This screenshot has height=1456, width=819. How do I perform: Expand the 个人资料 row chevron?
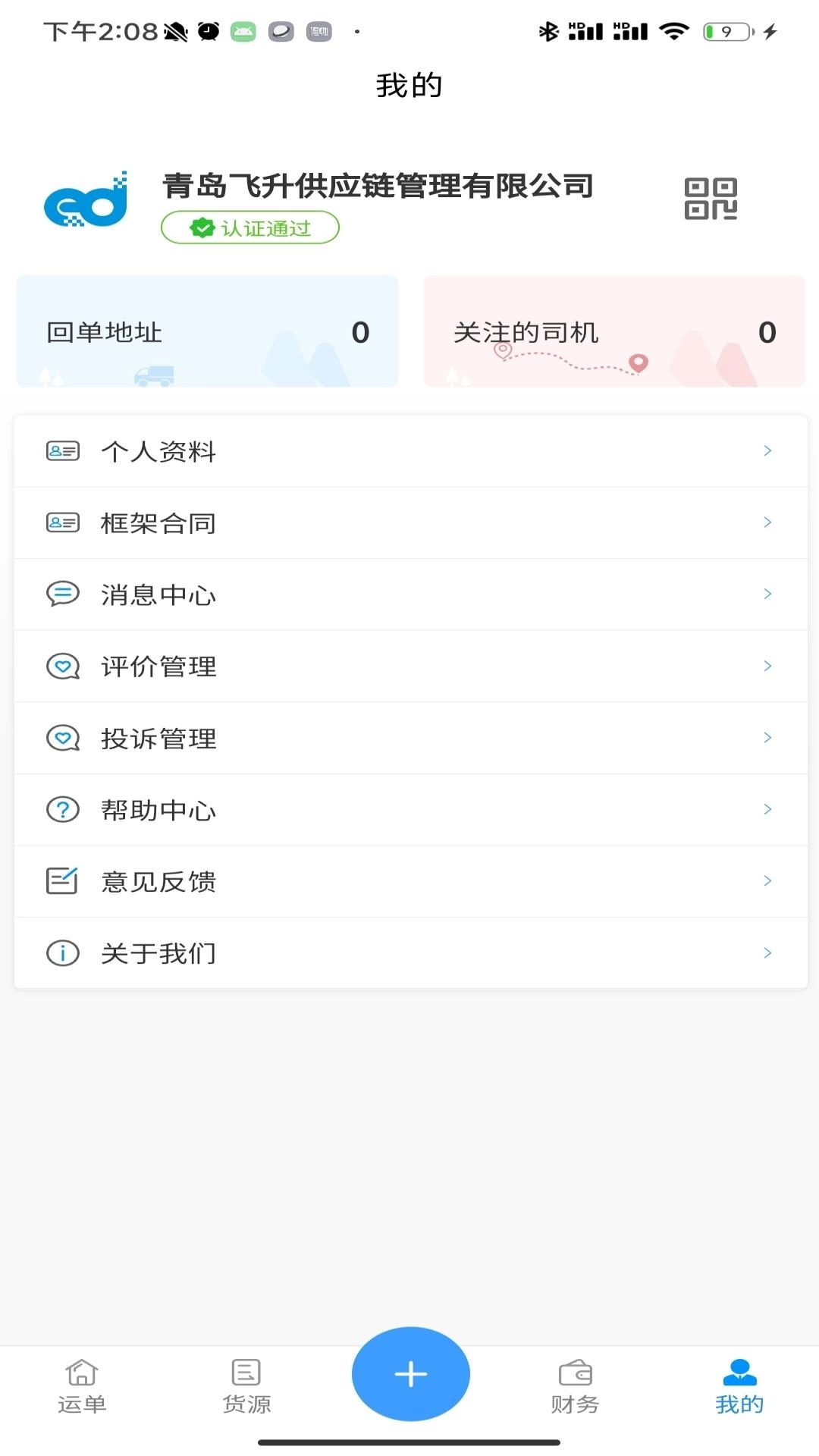(767, 450)
